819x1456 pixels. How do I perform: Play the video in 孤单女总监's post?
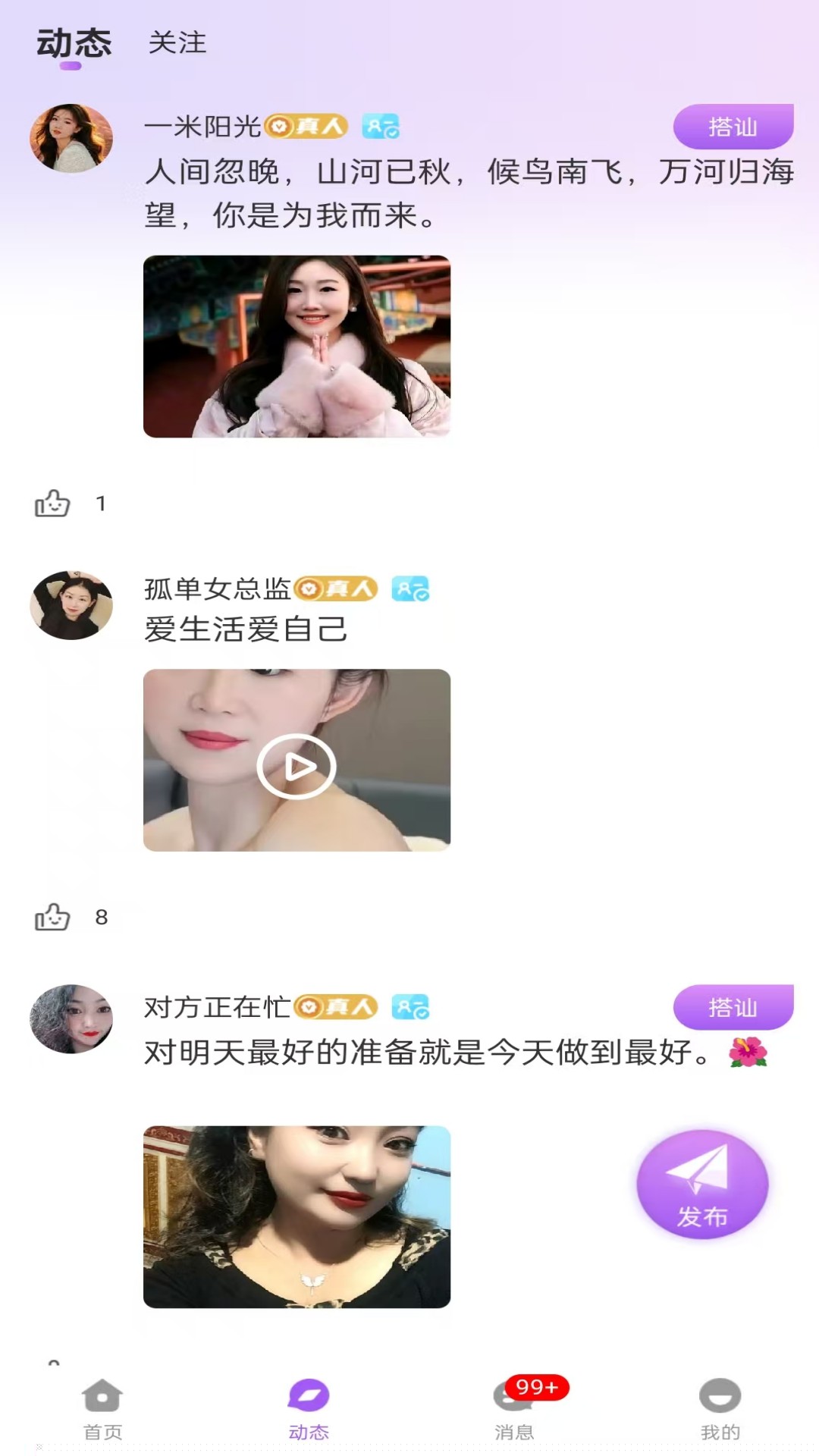click(x=297, y=767)
